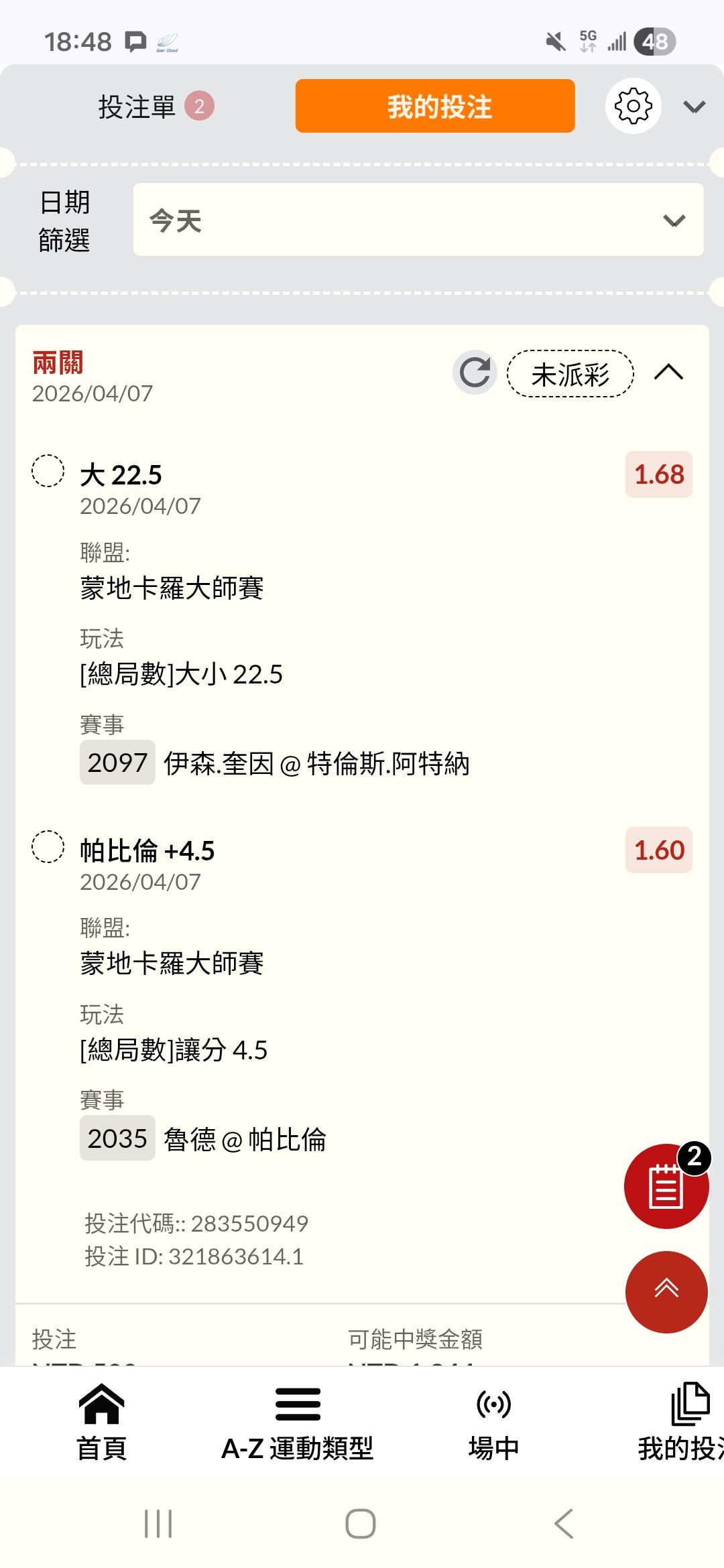
Task: Open the floating bet slip button
Action: tap(666, 1185)
